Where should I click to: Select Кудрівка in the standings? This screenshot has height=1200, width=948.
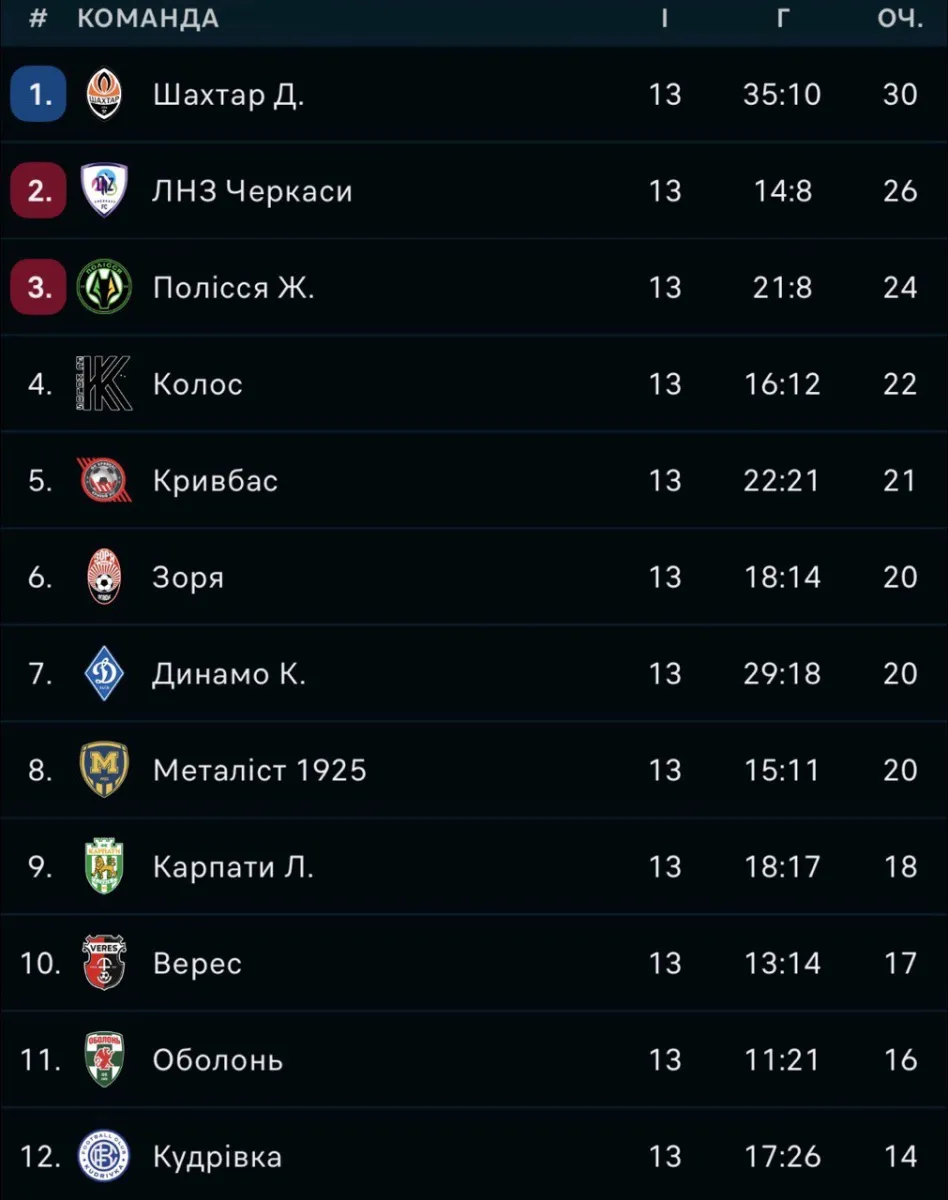point(217,1157)
